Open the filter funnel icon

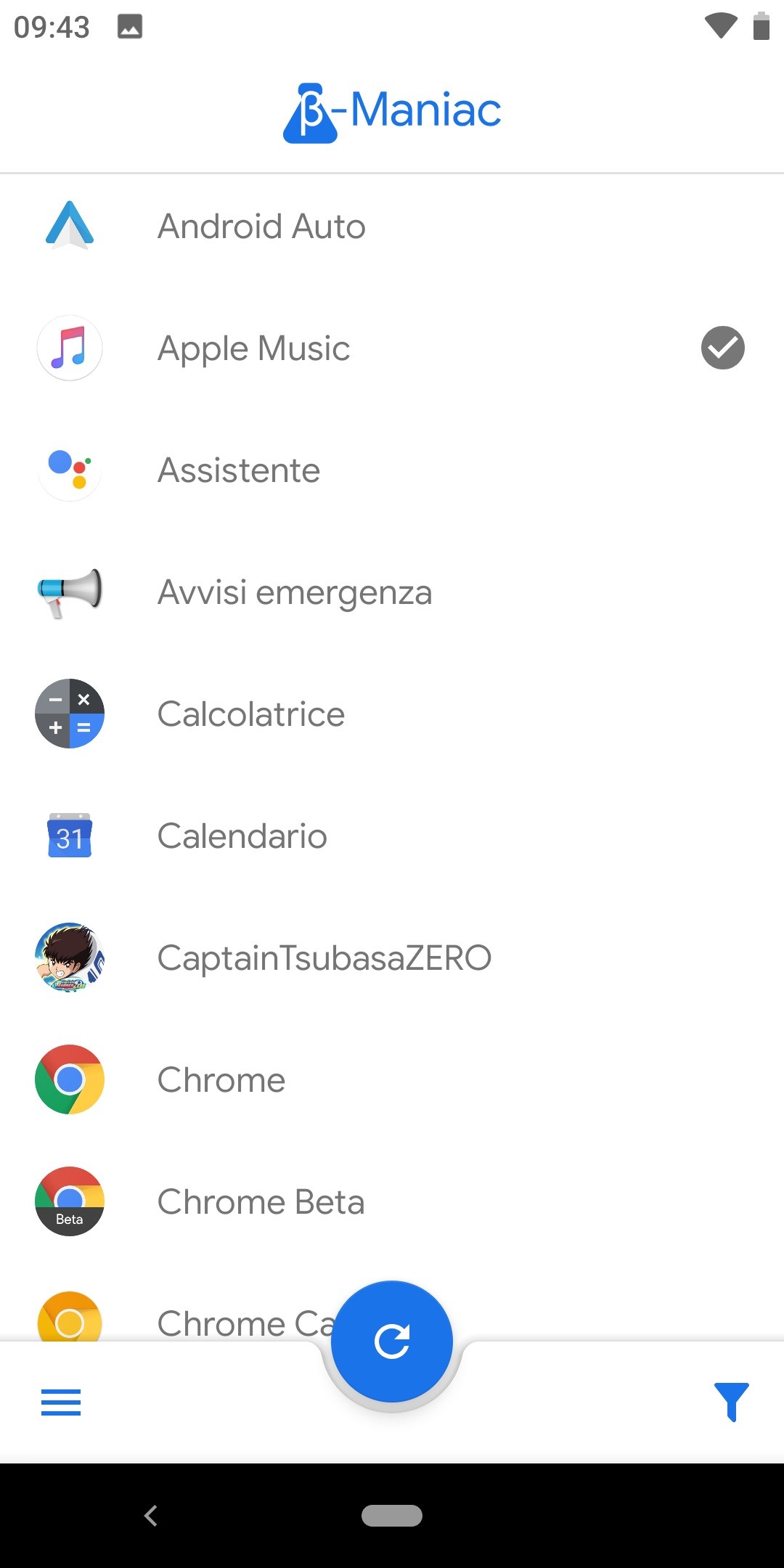click(x=731, y=1402)
